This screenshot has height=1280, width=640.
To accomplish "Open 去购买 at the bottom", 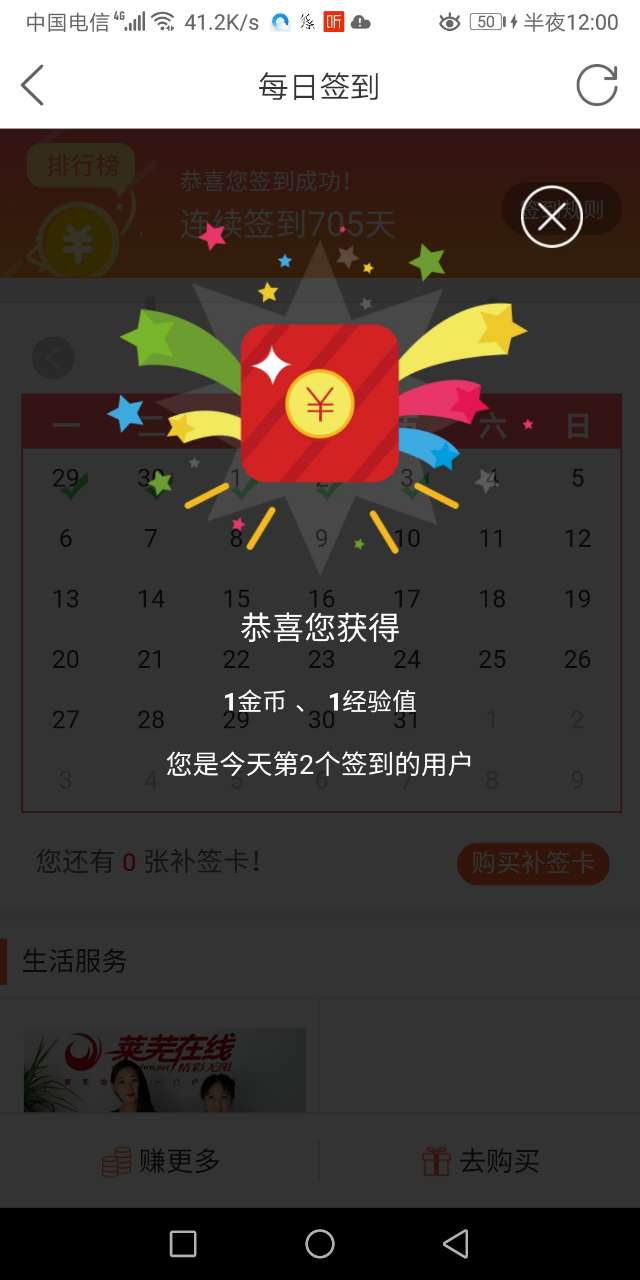I will 480,1161.
